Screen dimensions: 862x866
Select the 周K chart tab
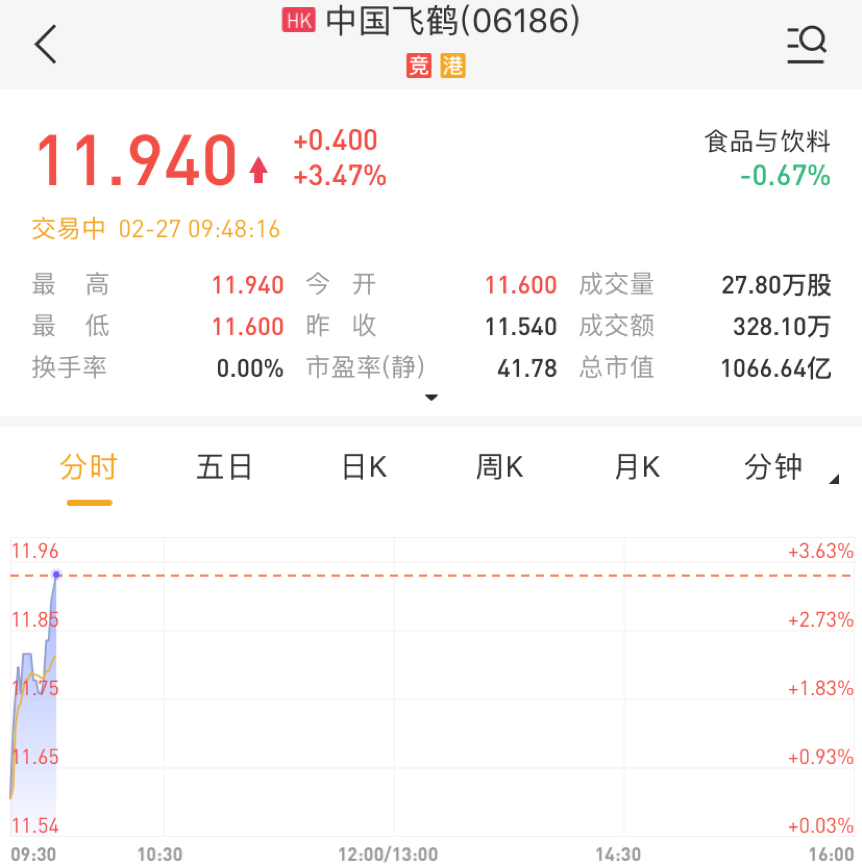(499, 467)
